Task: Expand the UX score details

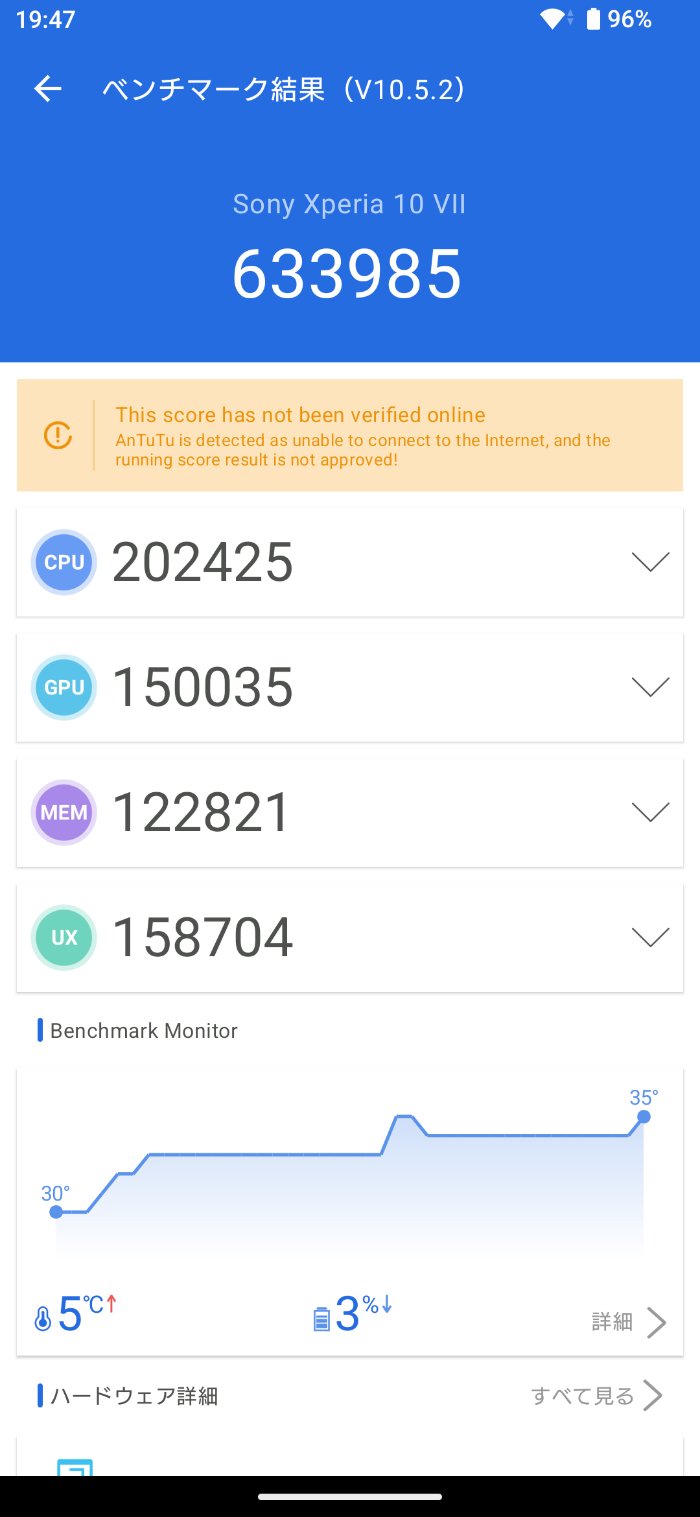Action: tap(650, 938)
